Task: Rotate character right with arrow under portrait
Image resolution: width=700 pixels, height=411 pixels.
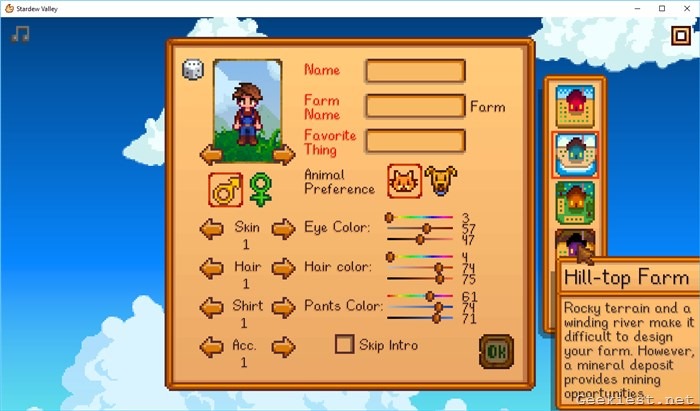Action: click(x=283, y=154)
